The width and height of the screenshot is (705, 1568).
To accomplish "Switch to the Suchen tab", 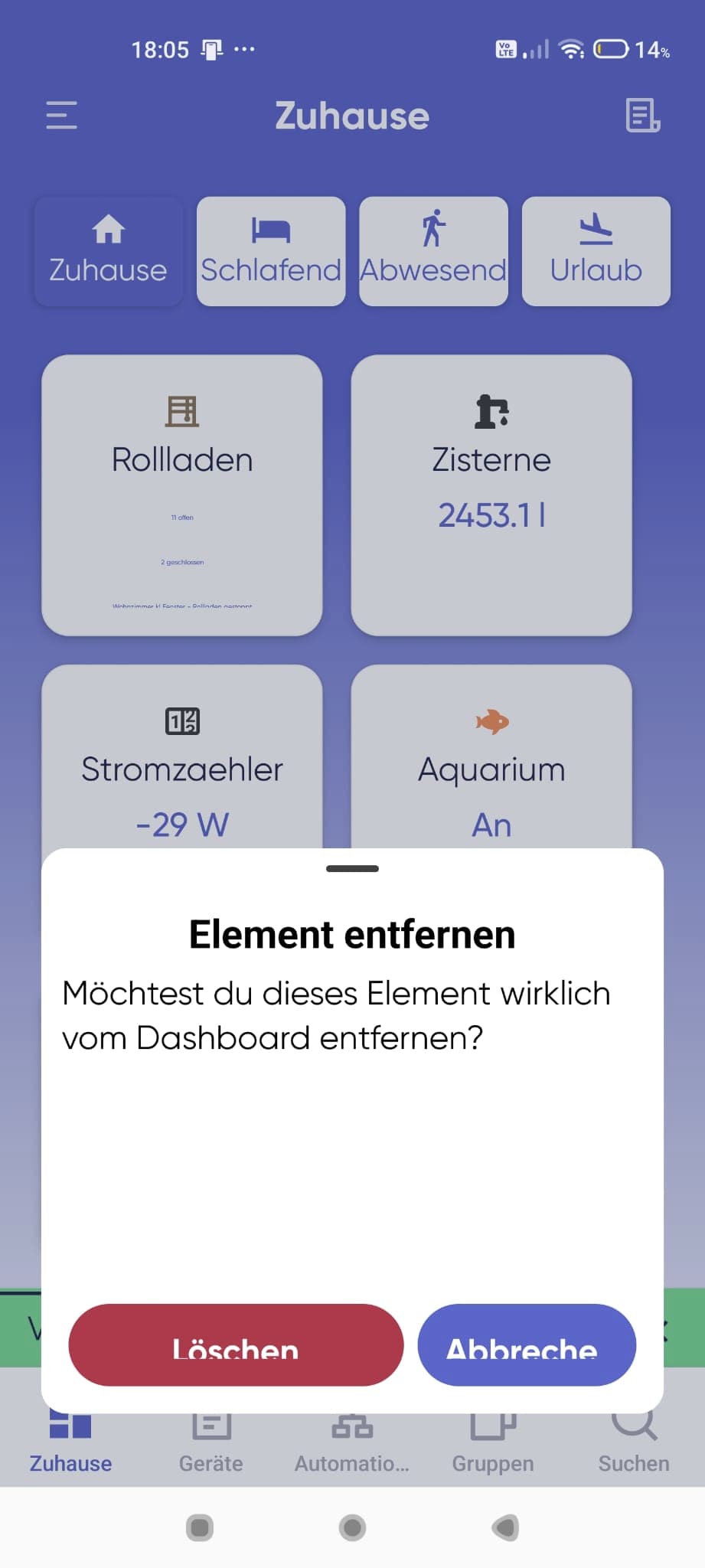I will coord(634,1444).
